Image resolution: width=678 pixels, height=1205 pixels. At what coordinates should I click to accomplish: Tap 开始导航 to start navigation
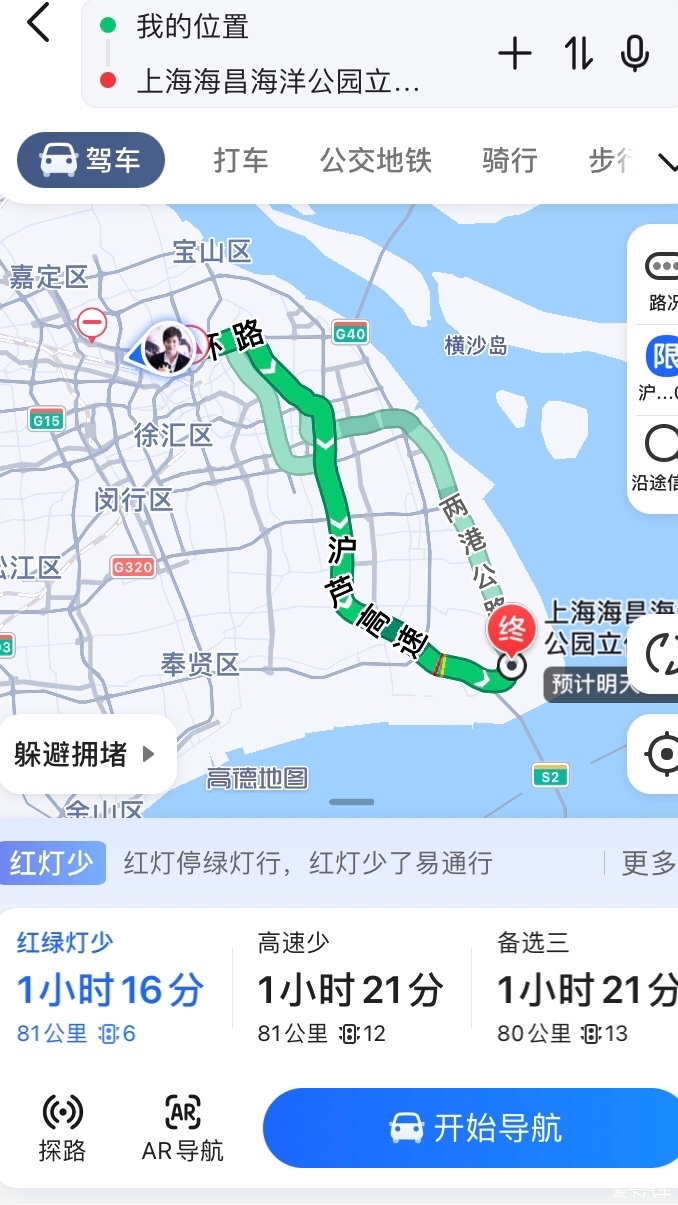(475, 1128)
